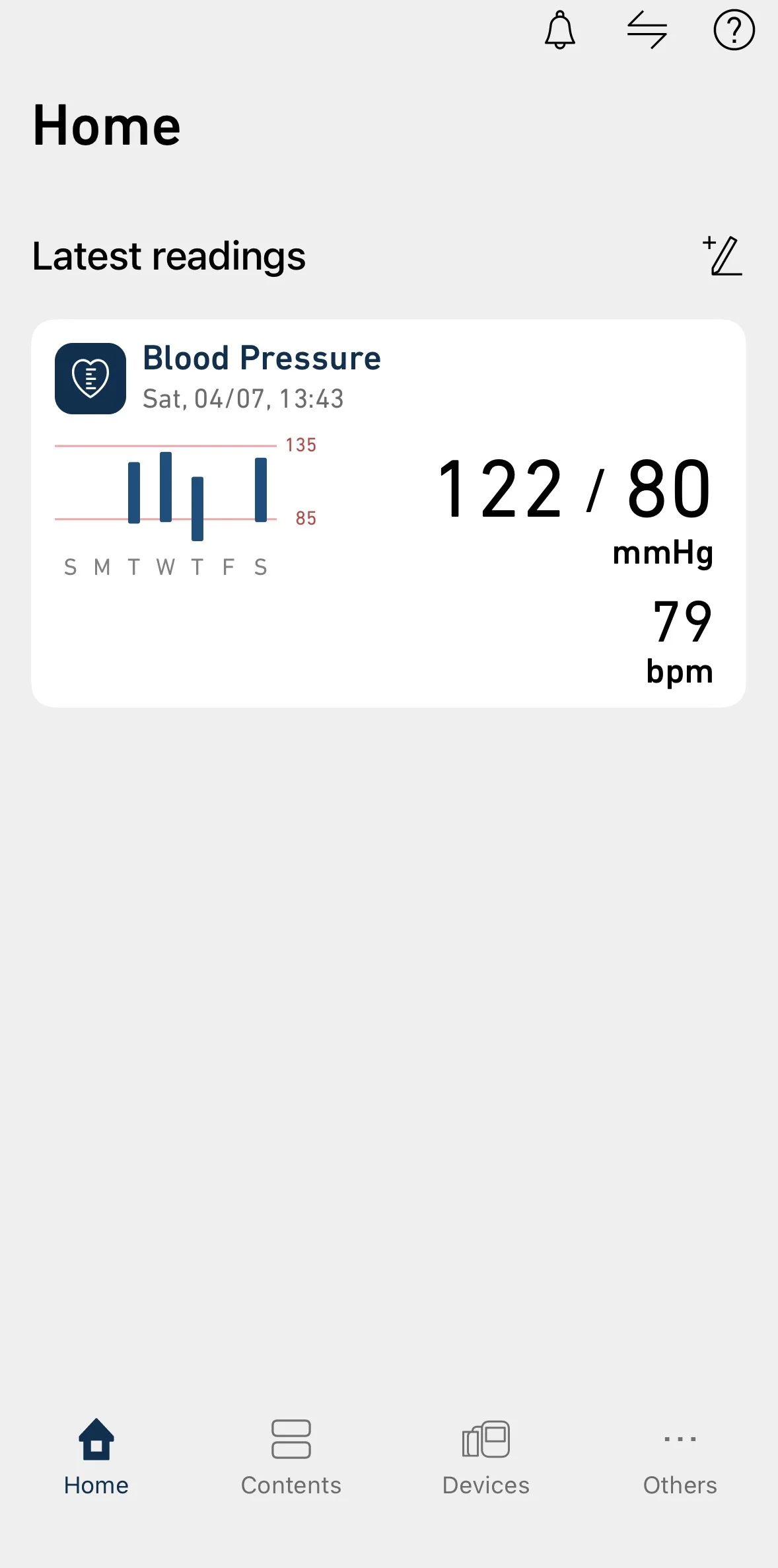Open the Blood Pressure reading card
Viewport: 778px width, 1568px height.
(388, 513)
